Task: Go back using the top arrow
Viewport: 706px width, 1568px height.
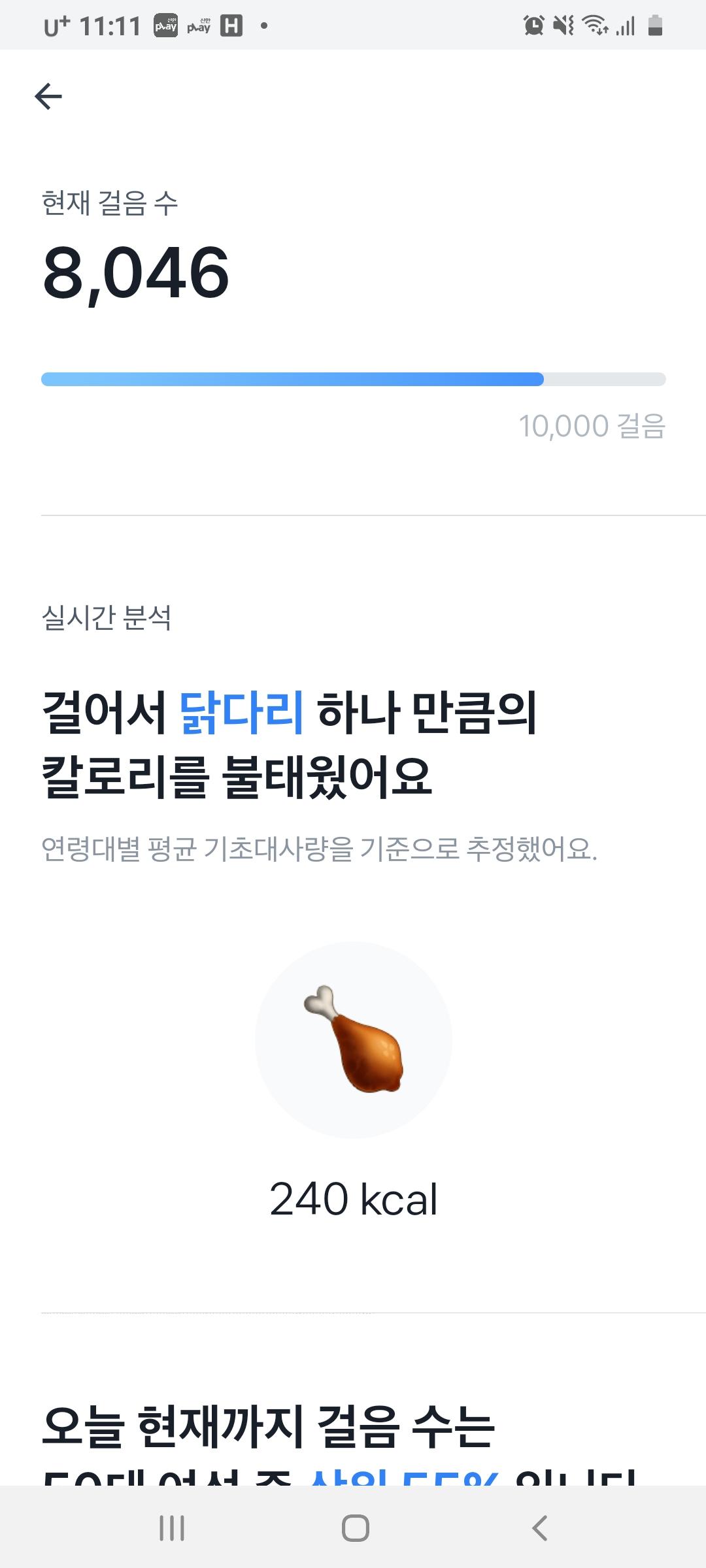Action: [48, 97]
